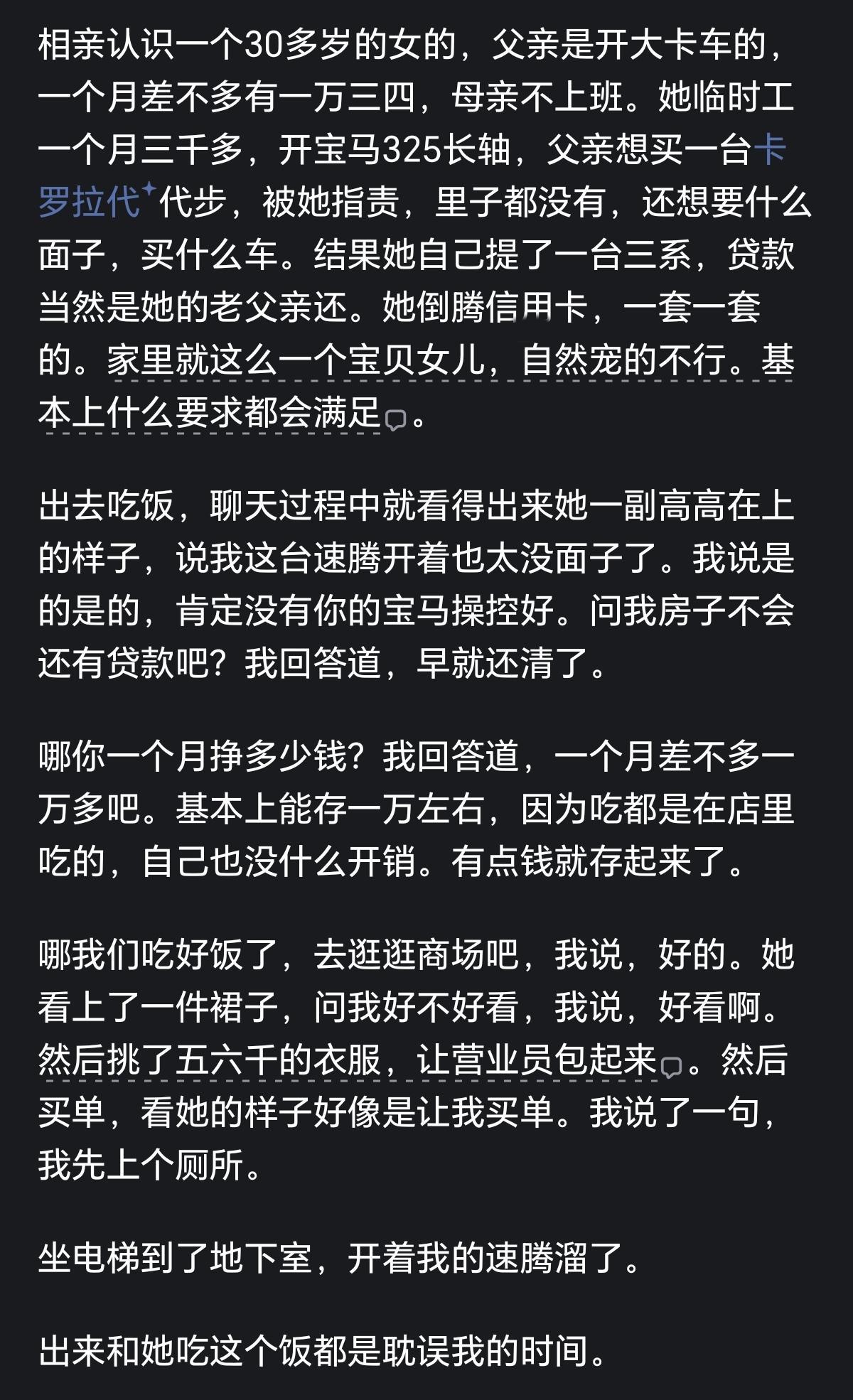853x1400 pixels.
Task: Open comment bubble after 让营业员包起来
Action: pyautogui.click(x=670, y=1067)
